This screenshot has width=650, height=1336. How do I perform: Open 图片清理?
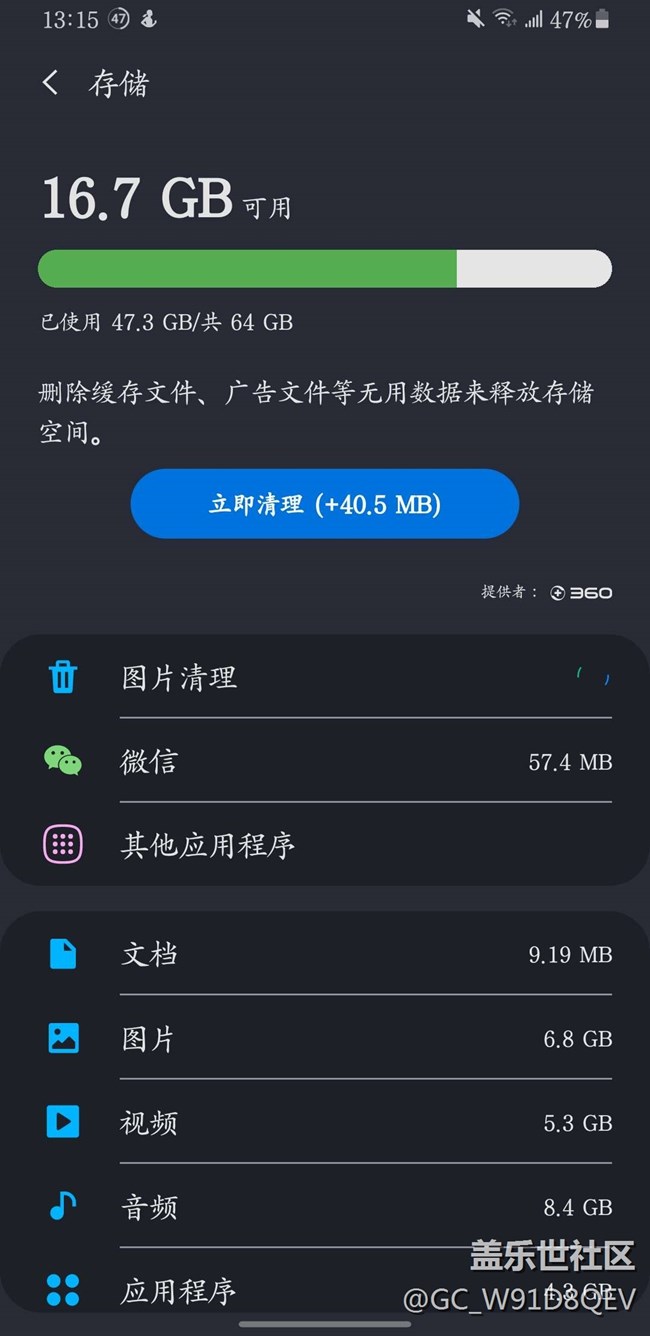coord(325,677)
